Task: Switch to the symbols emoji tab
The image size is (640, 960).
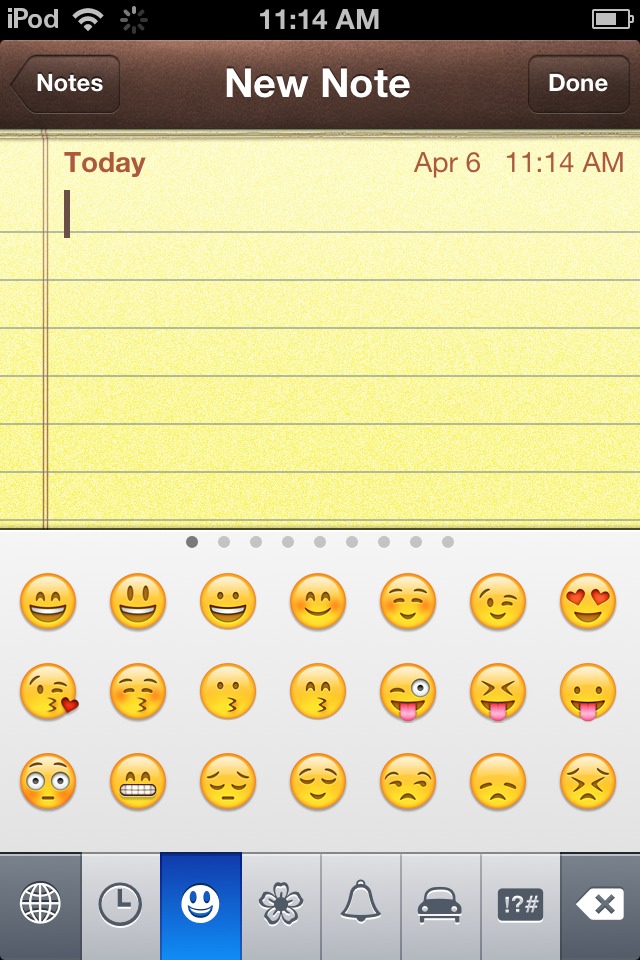Action: 520,906
